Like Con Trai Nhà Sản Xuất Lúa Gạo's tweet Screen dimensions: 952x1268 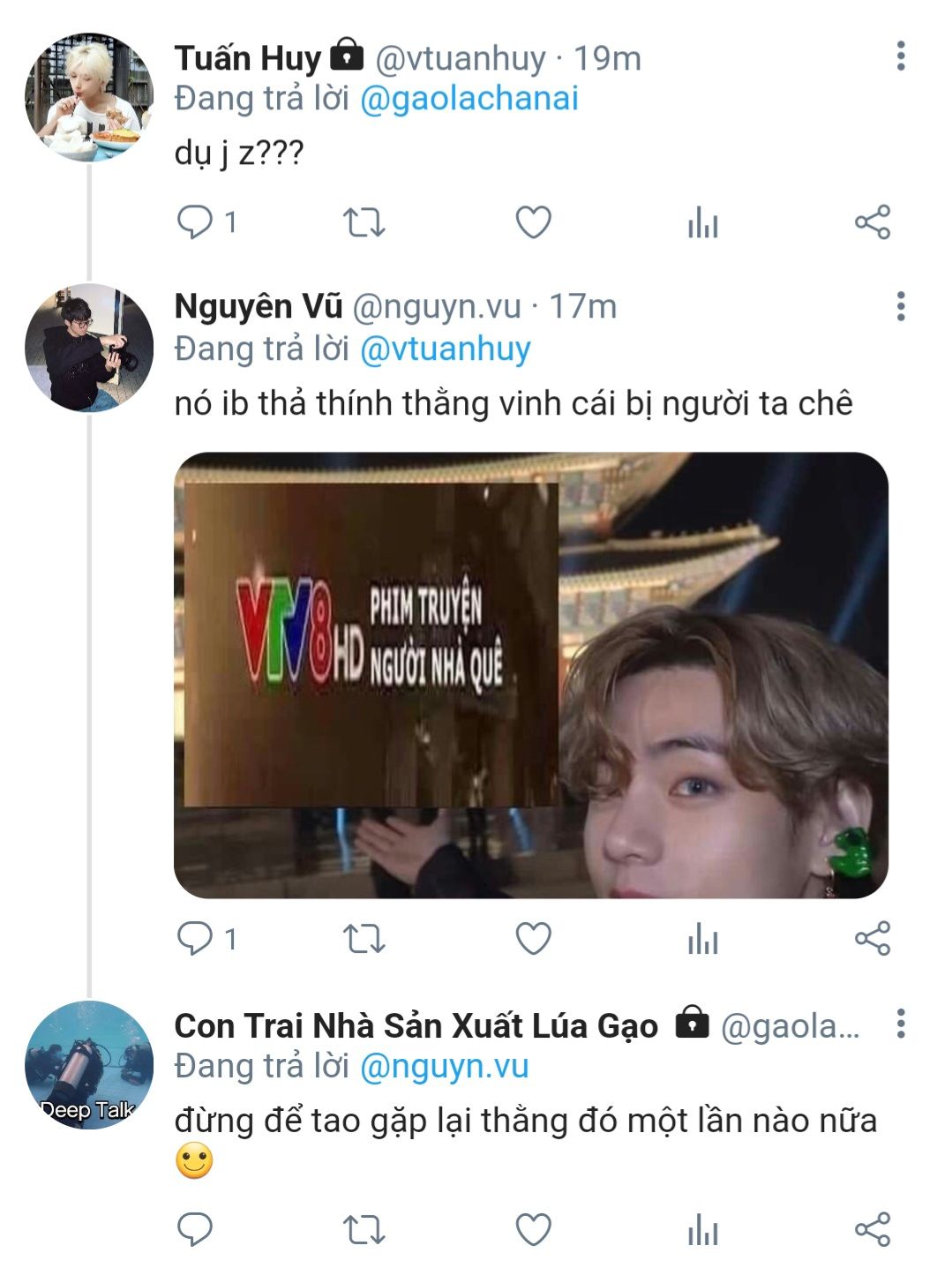(x=533, y=1229)
